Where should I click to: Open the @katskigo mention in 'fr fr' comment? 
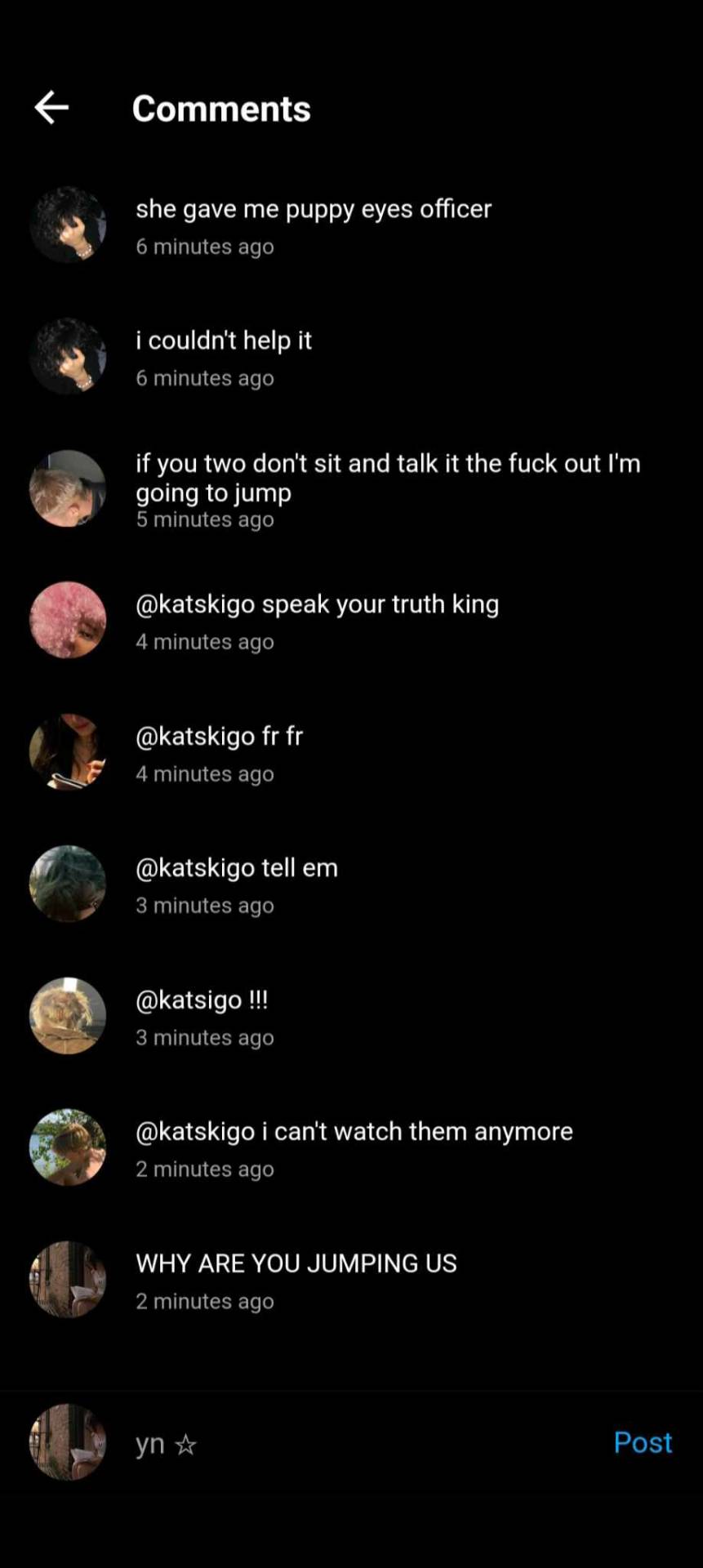point(195,737)
